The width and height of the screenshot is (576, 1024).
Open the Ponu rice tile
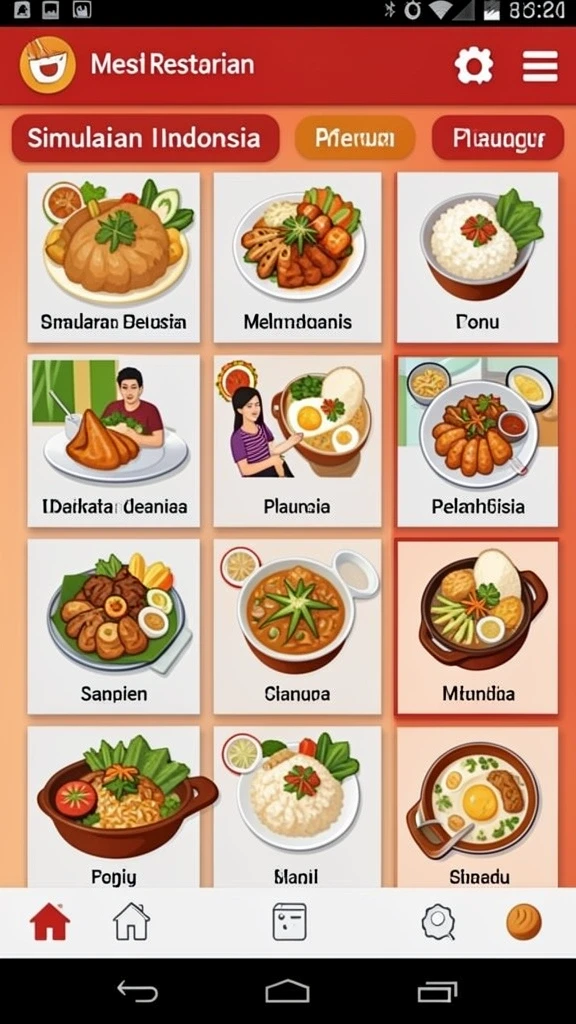click(478, 257)
